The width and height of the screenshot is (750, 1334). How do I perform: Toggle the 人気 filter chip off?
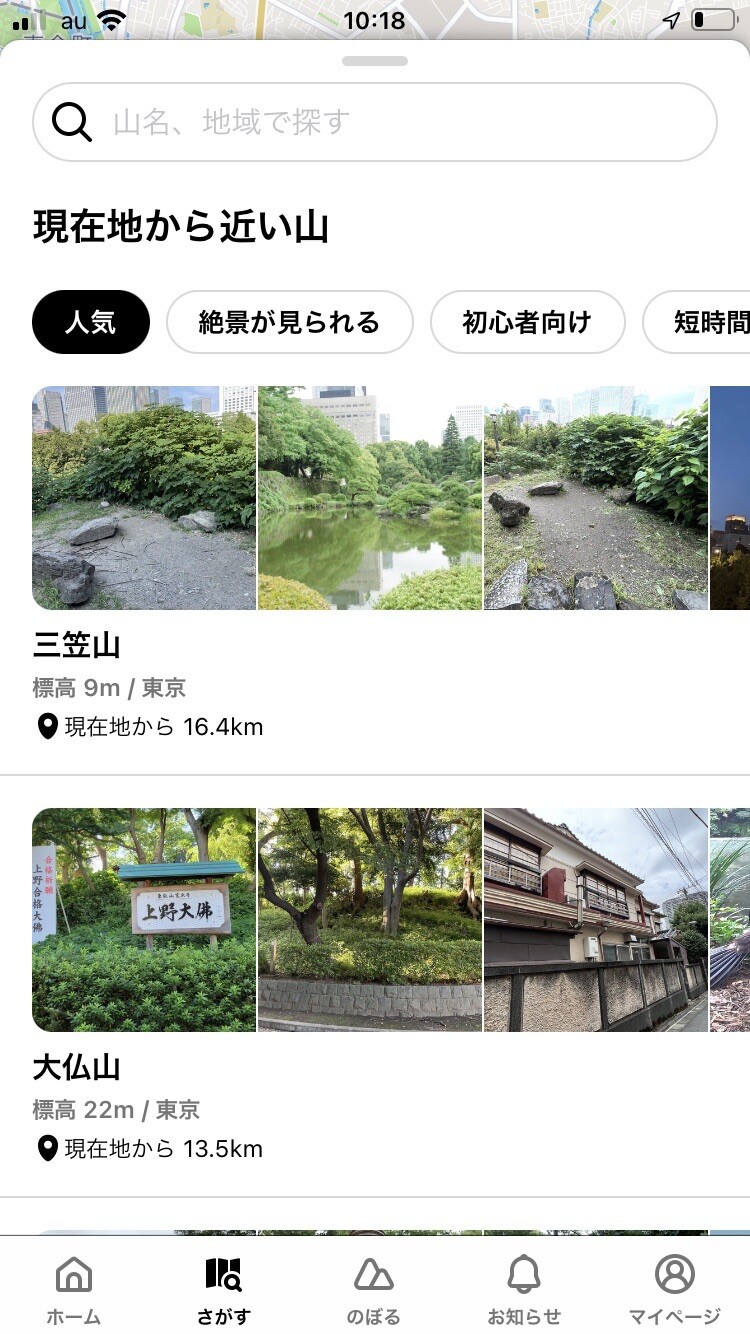click(x=91, y=322)
